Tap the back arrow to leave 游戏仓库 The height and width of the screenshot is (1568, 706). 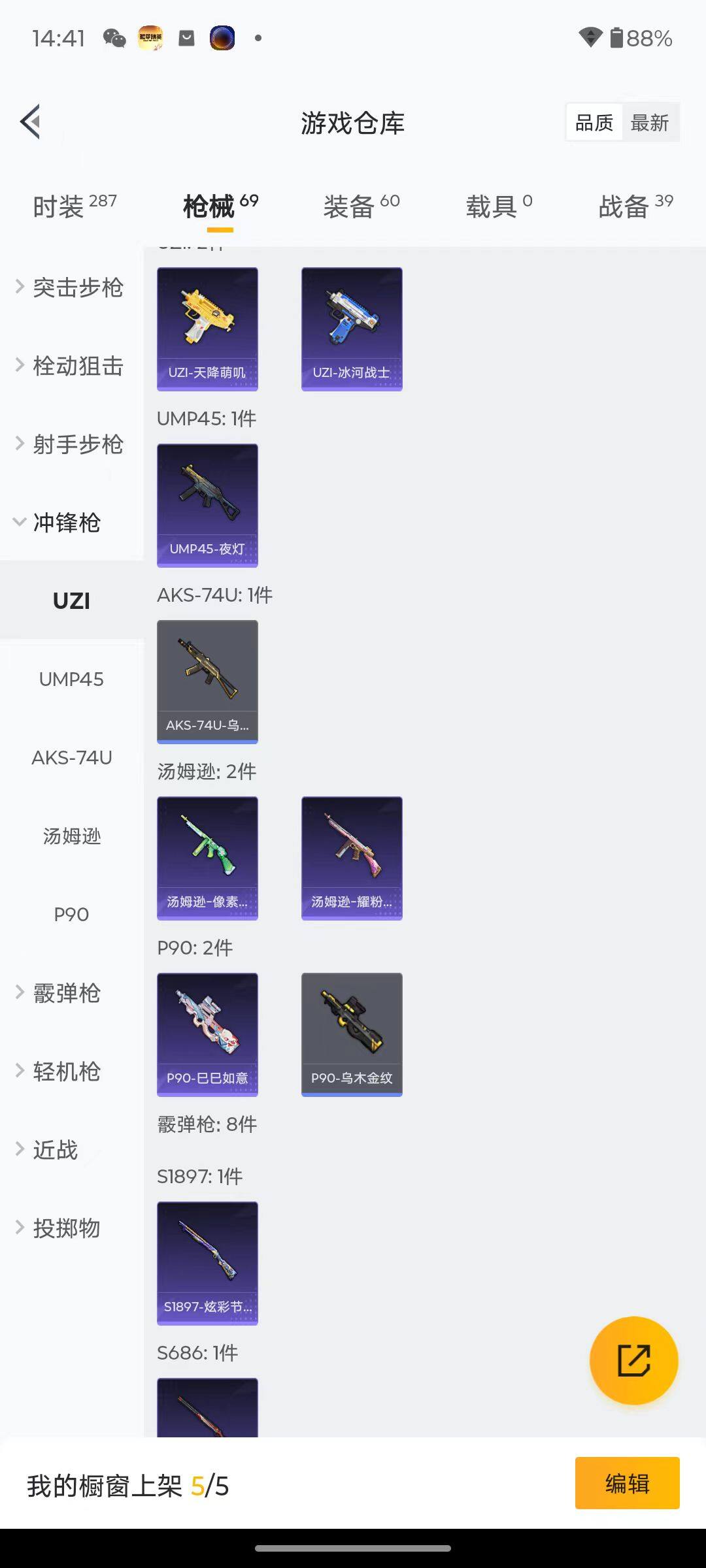(29, 122)
